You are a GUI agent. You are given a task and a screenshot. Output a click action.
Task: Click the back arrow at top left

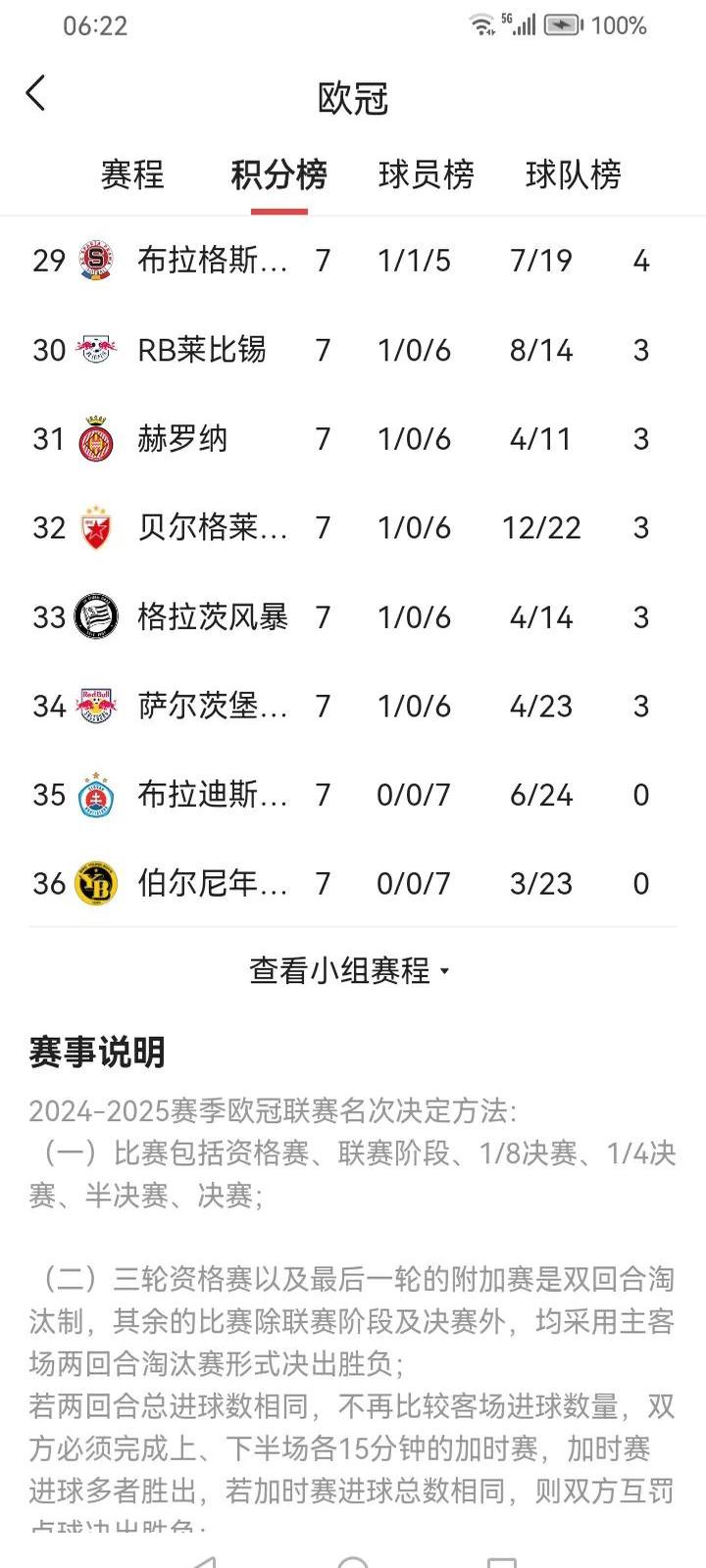click(x=36, y=93)
